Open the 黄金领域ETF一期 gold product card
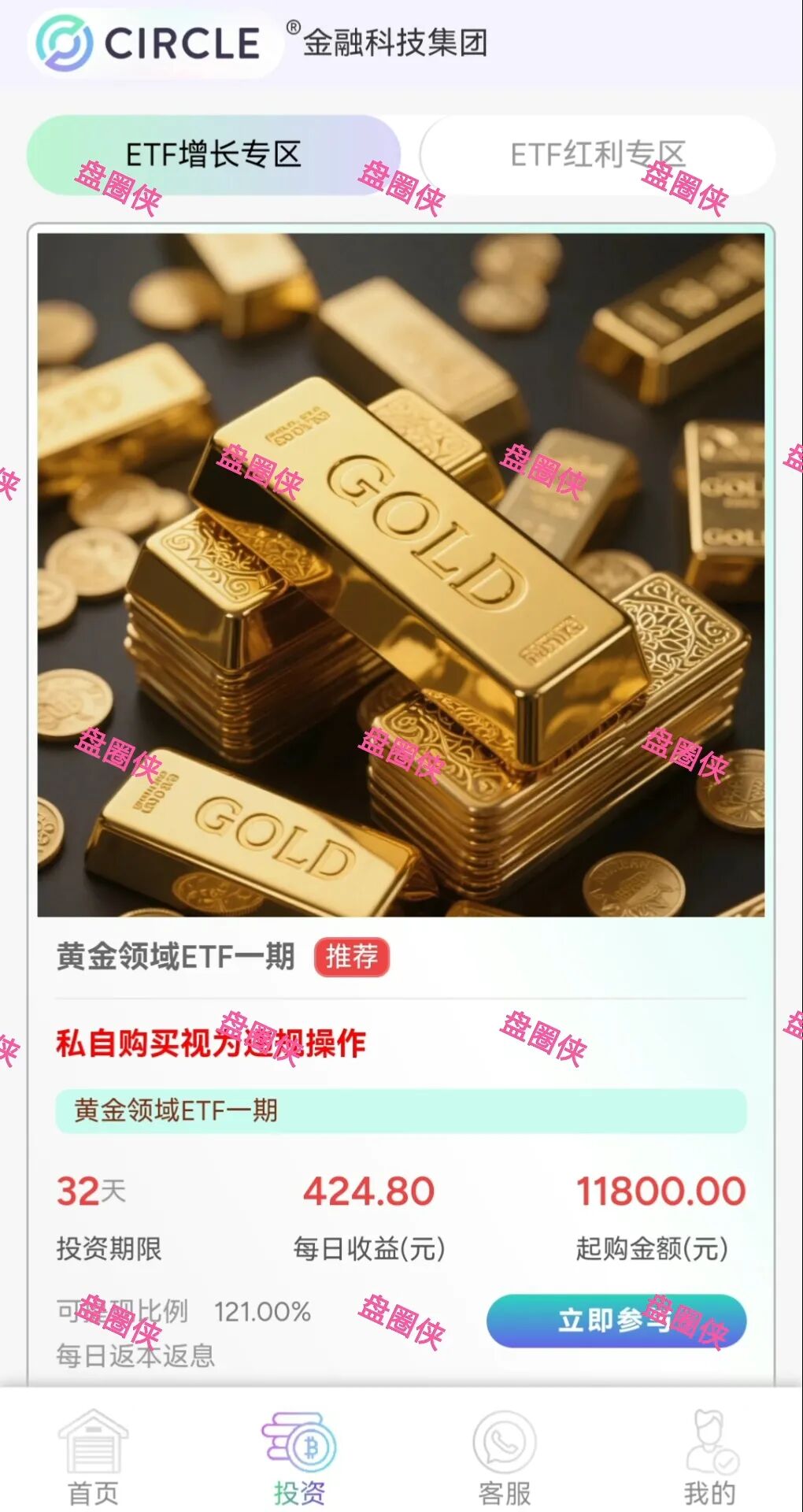The height and width of the screenshot is (1512, 803). [401, 575]
